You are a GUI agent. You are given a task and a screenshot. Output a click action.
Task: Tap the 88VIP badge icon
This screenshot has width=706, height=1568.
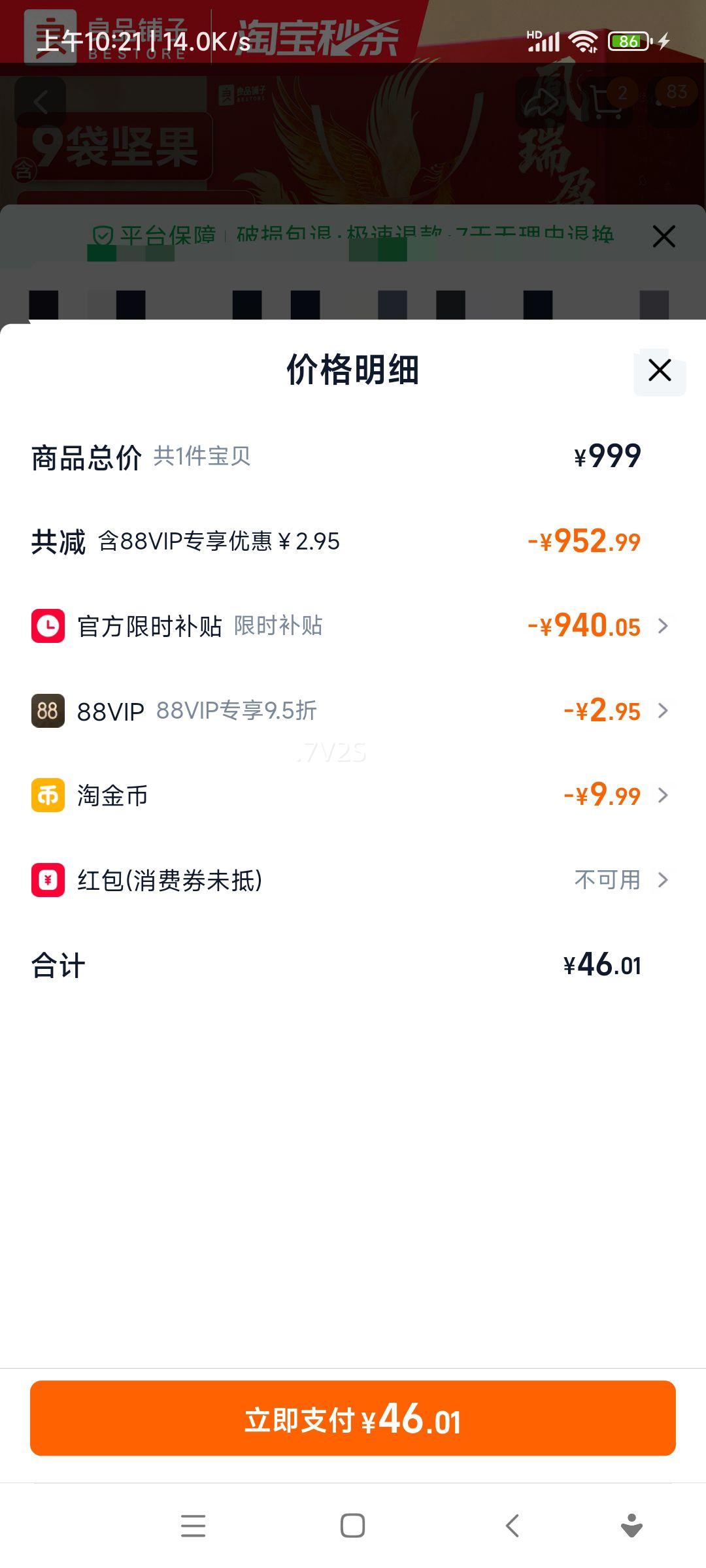pyautogui.click(x=47, y=711)
